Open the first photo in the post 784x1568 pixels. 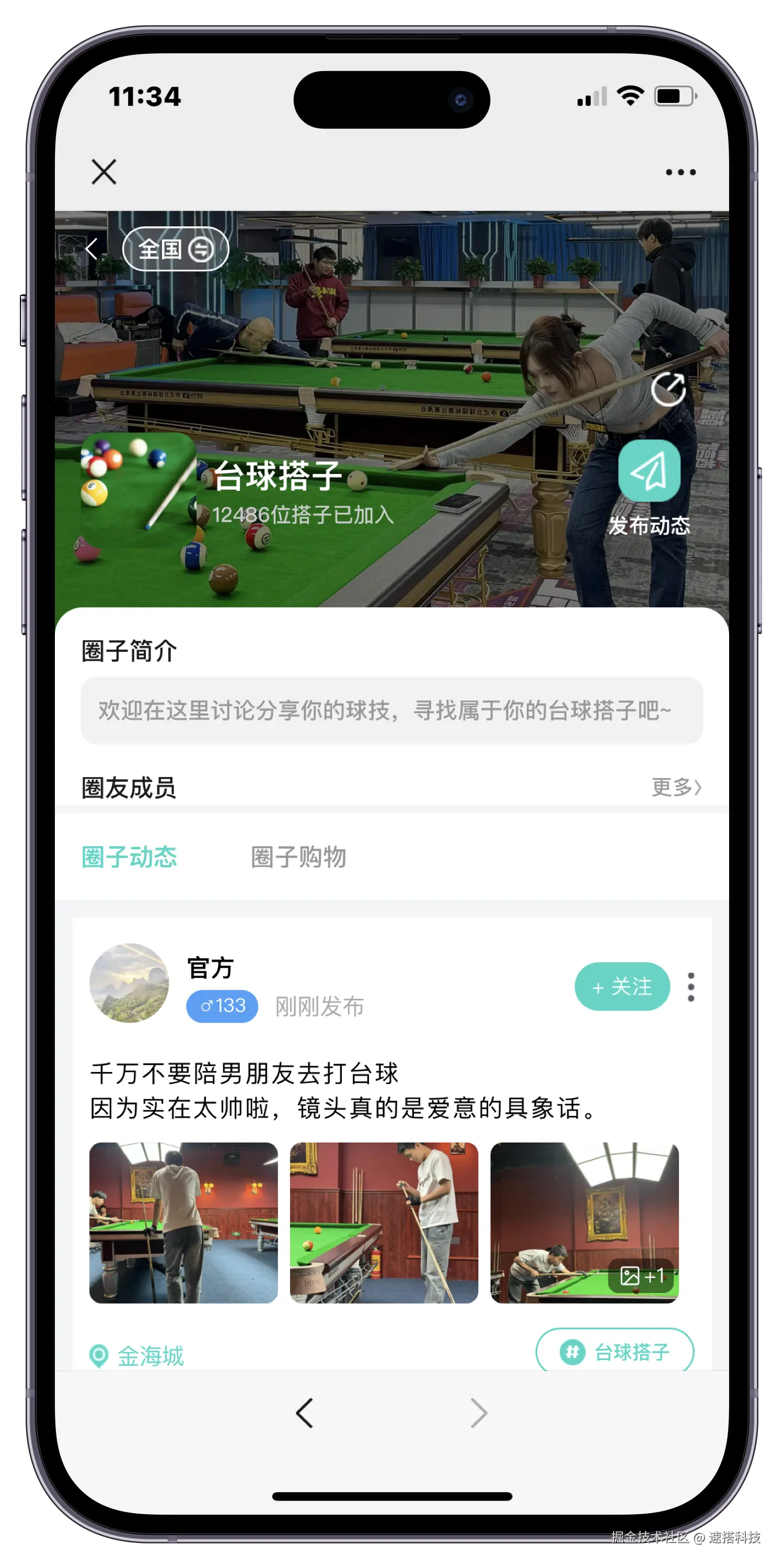[183, 1223]
